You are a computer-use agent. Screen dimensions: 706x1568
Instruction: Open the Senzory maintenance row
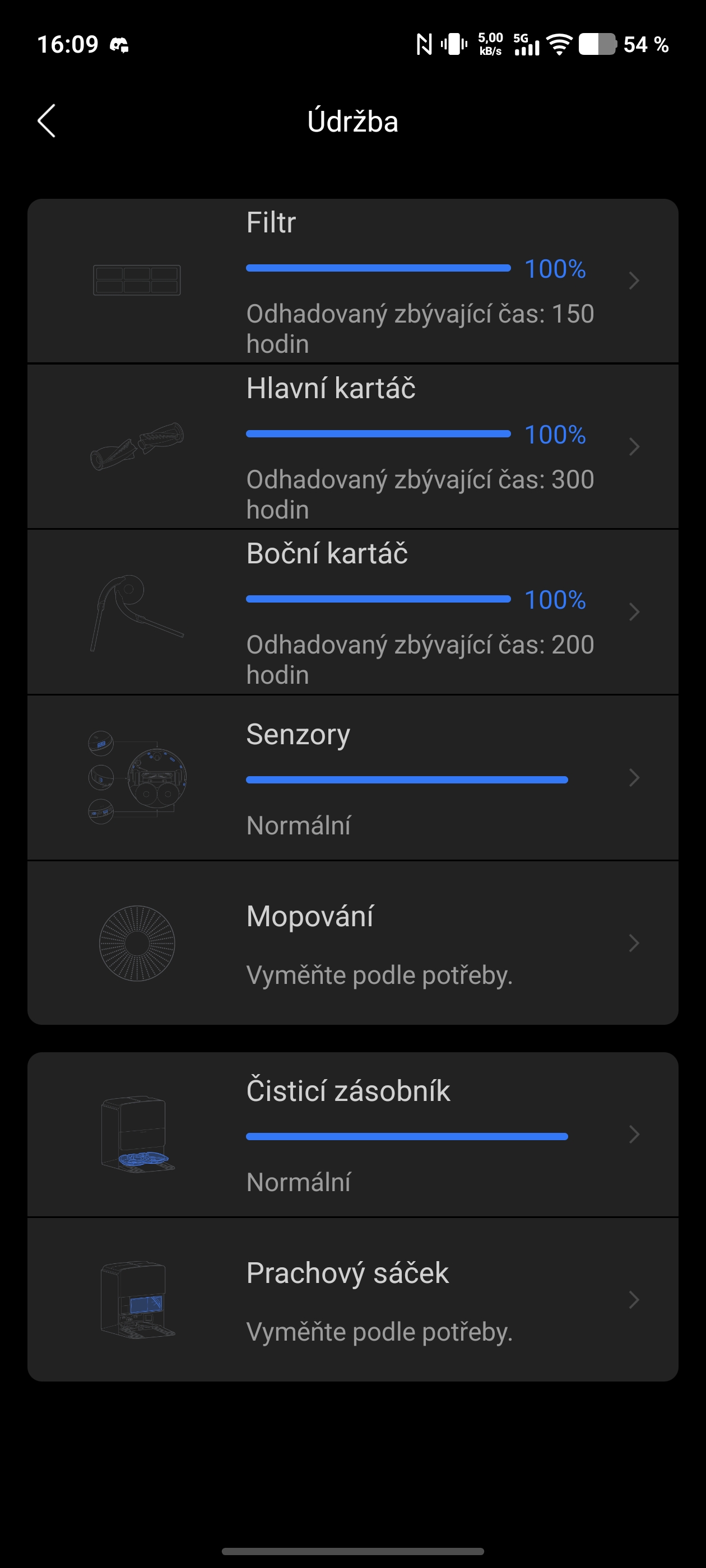(352, 778)
